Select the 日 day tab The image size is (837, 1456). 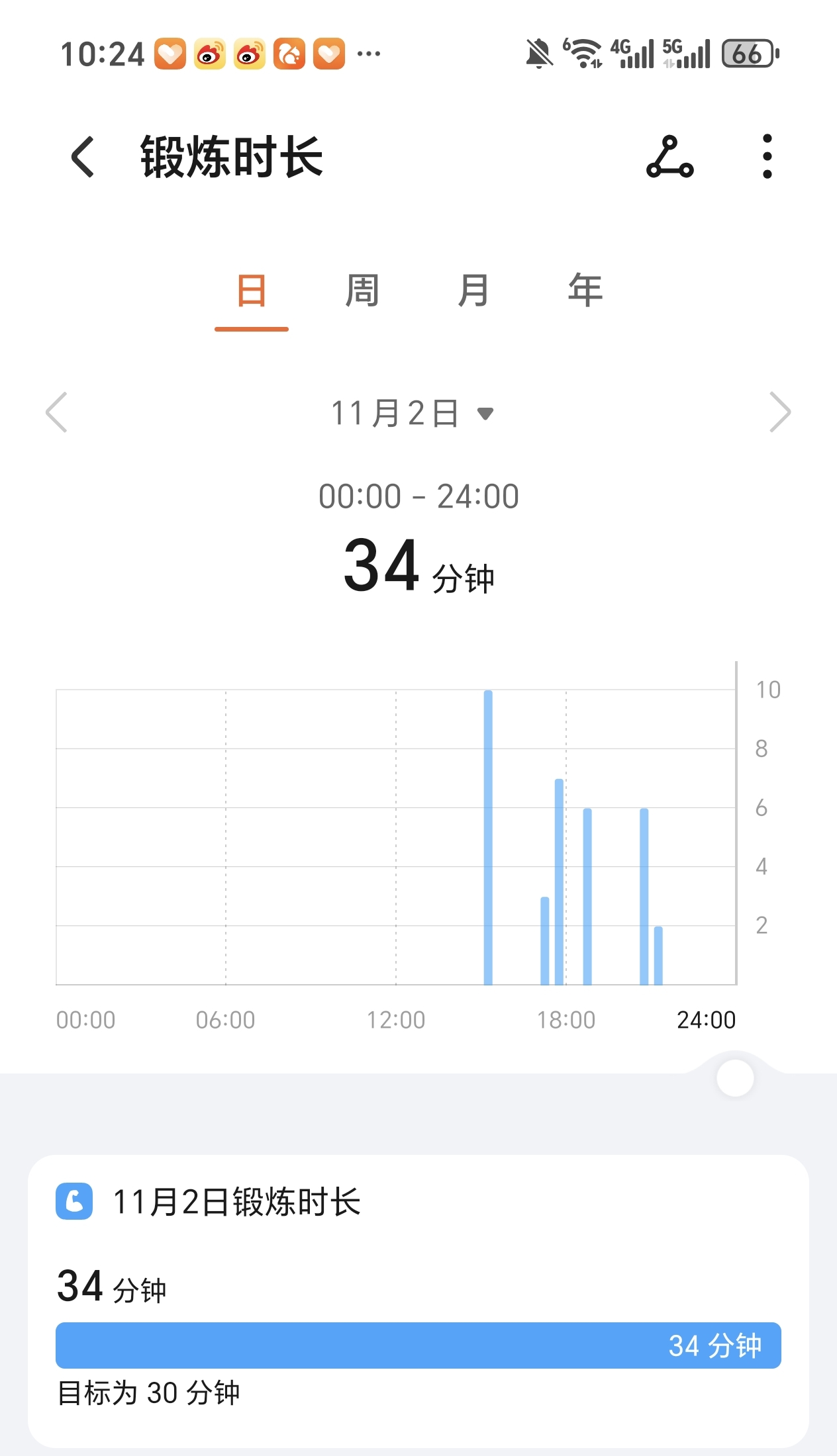252,291
